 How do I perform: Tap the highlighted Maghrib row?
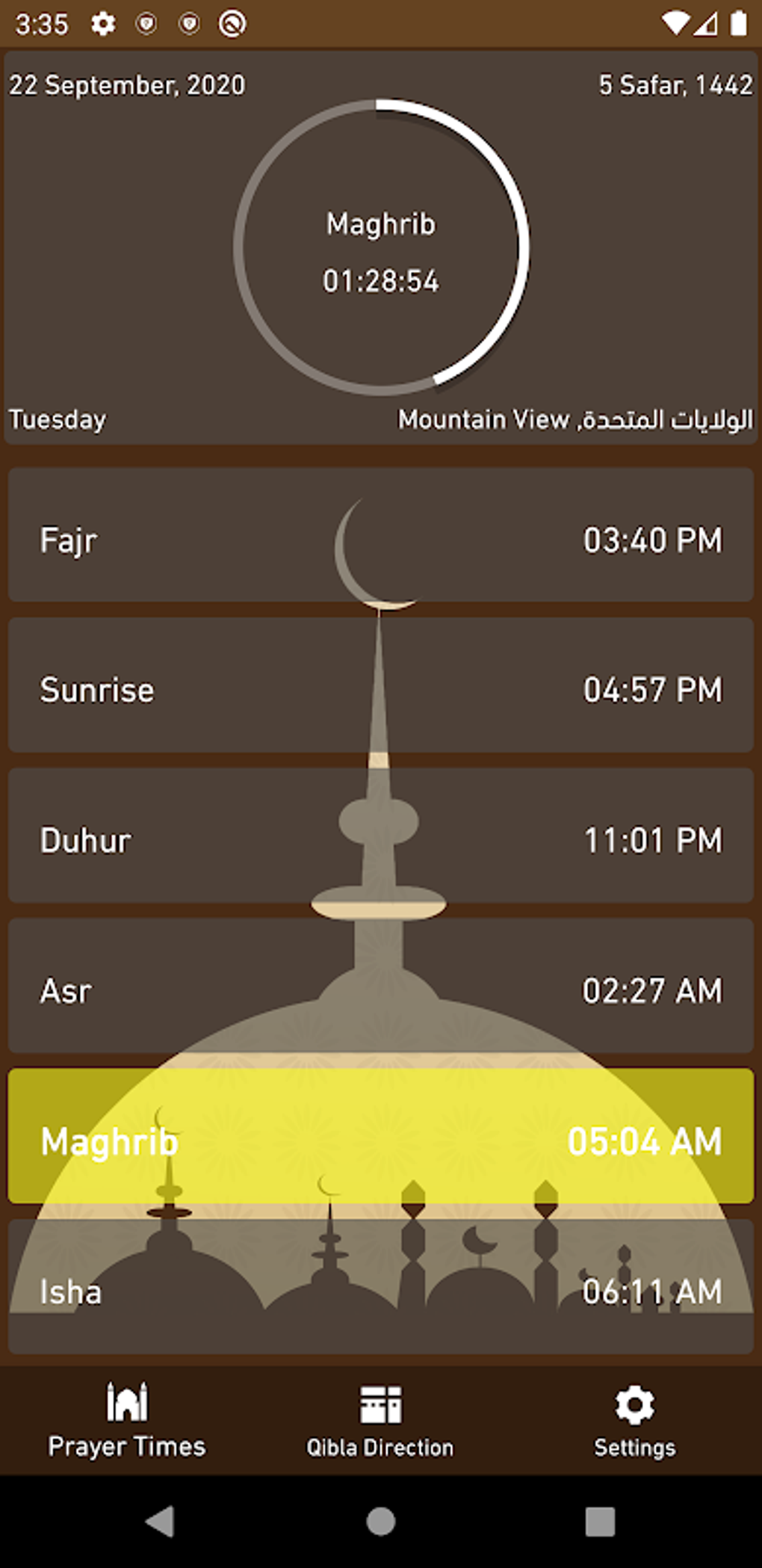[x=380, y=1137]
